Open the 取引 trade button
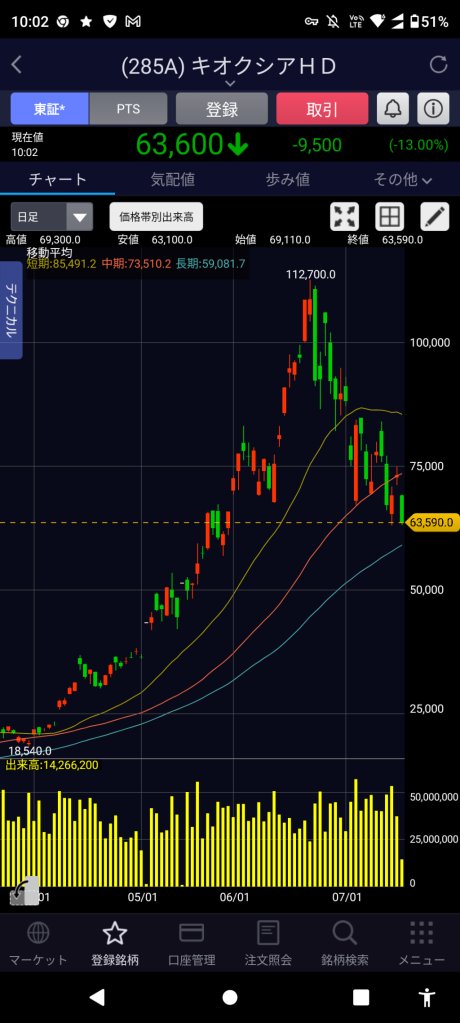 tap(322, 109)
